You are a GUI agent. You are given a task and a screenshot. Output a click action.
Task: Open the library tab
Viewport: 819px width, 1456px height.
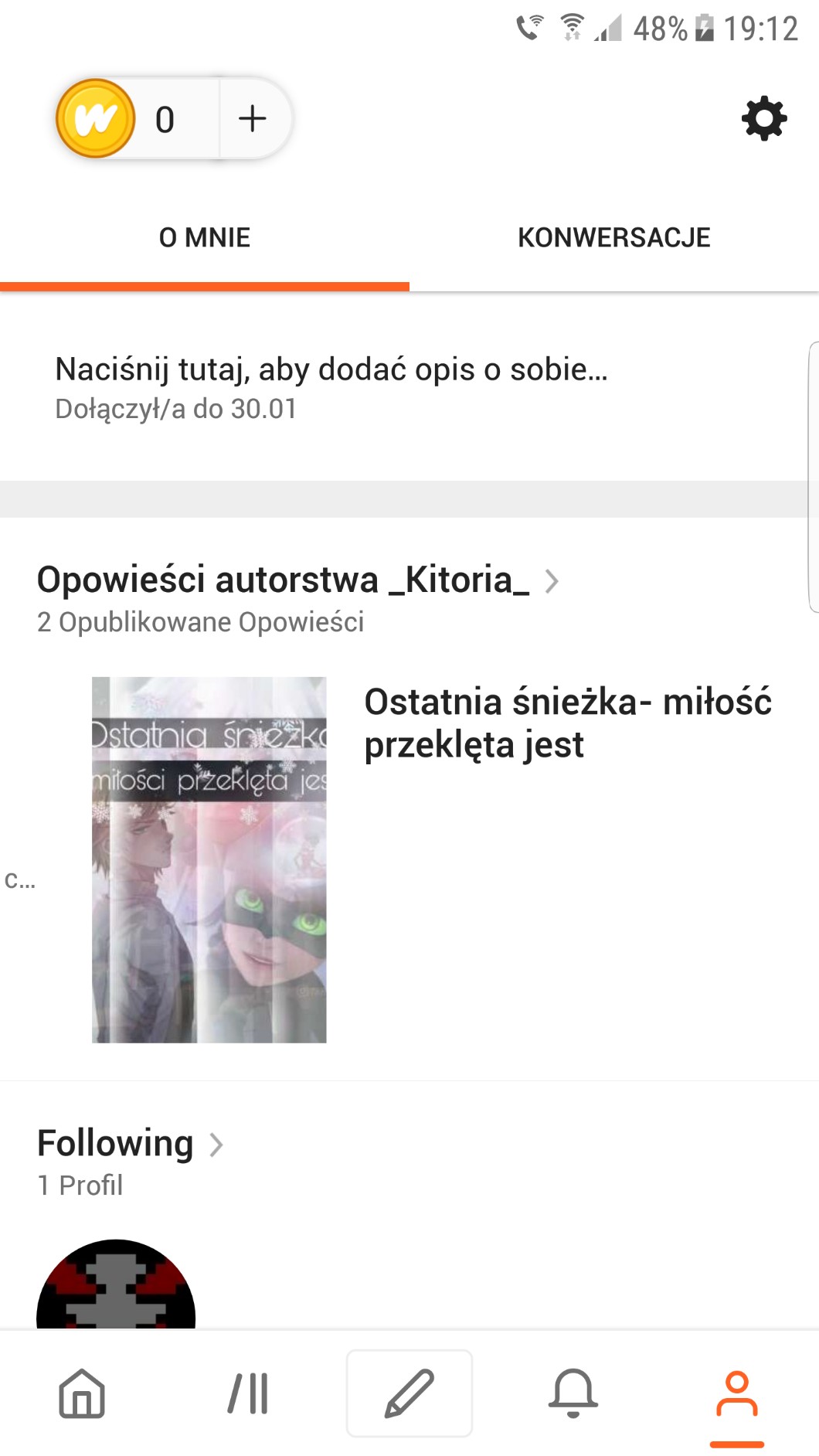click(x=248, y=1394)
